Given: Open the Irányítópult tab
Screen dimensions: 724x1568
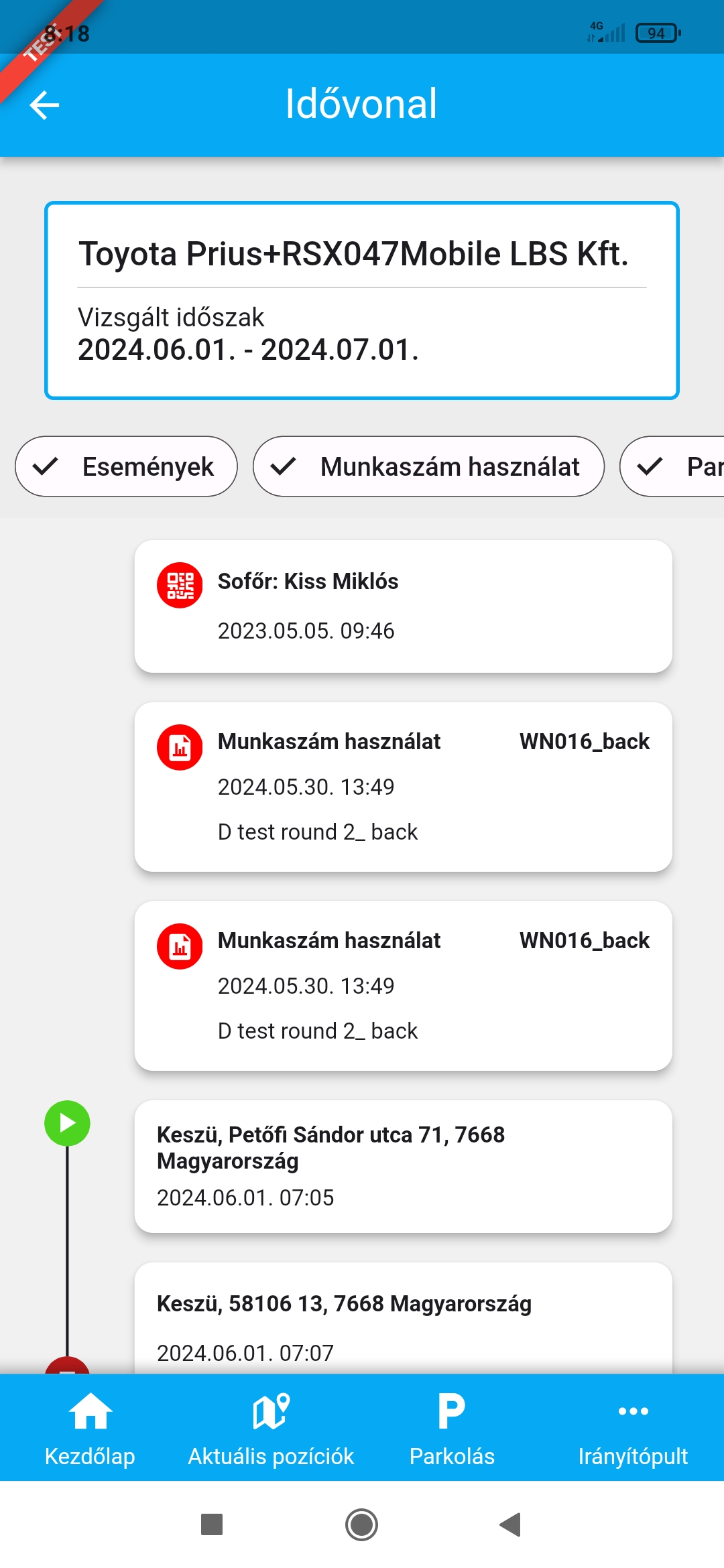Looking at the screenshot, I should (x=633, y=1427).
